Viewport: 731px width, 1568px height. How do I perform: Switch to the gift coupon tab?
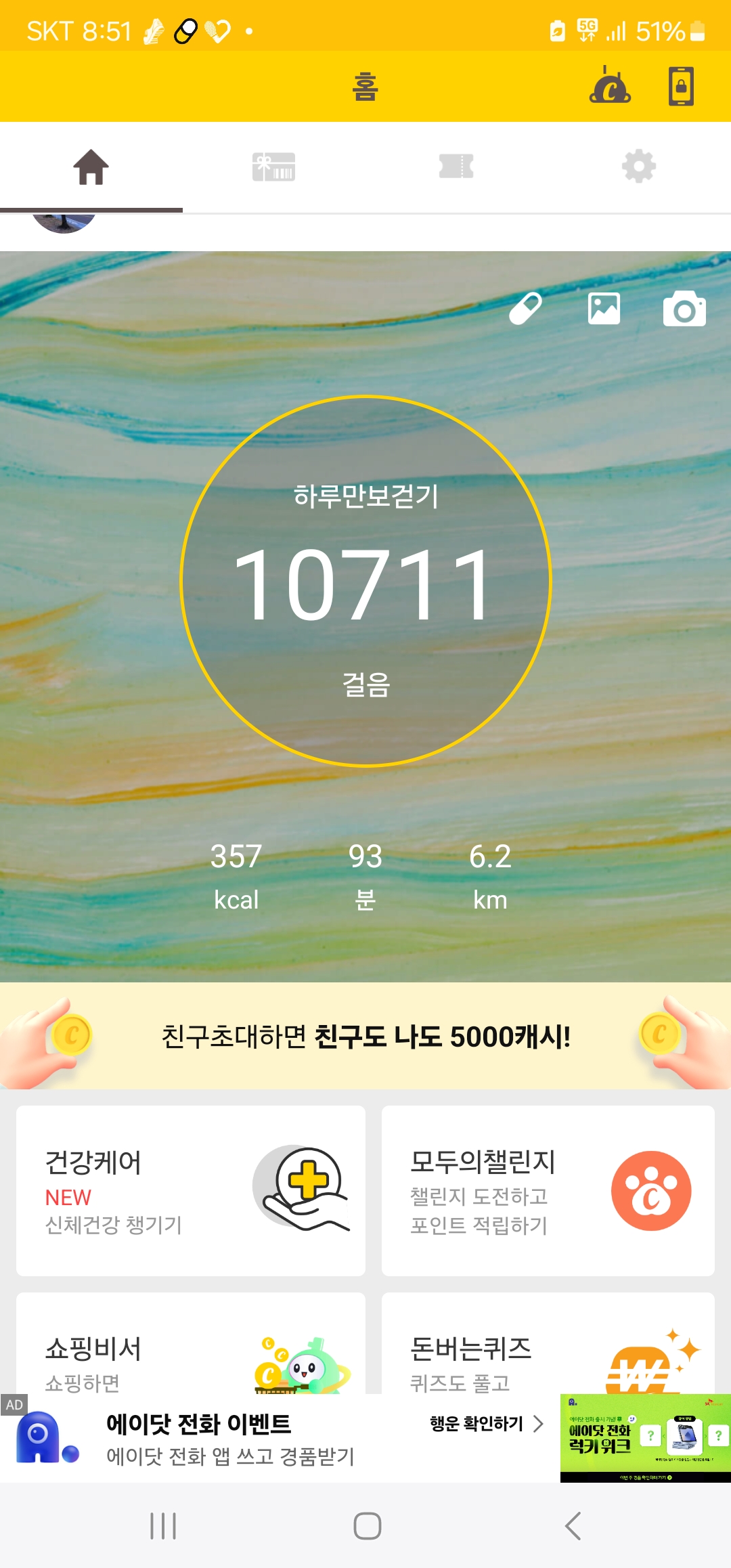(273, 167)
